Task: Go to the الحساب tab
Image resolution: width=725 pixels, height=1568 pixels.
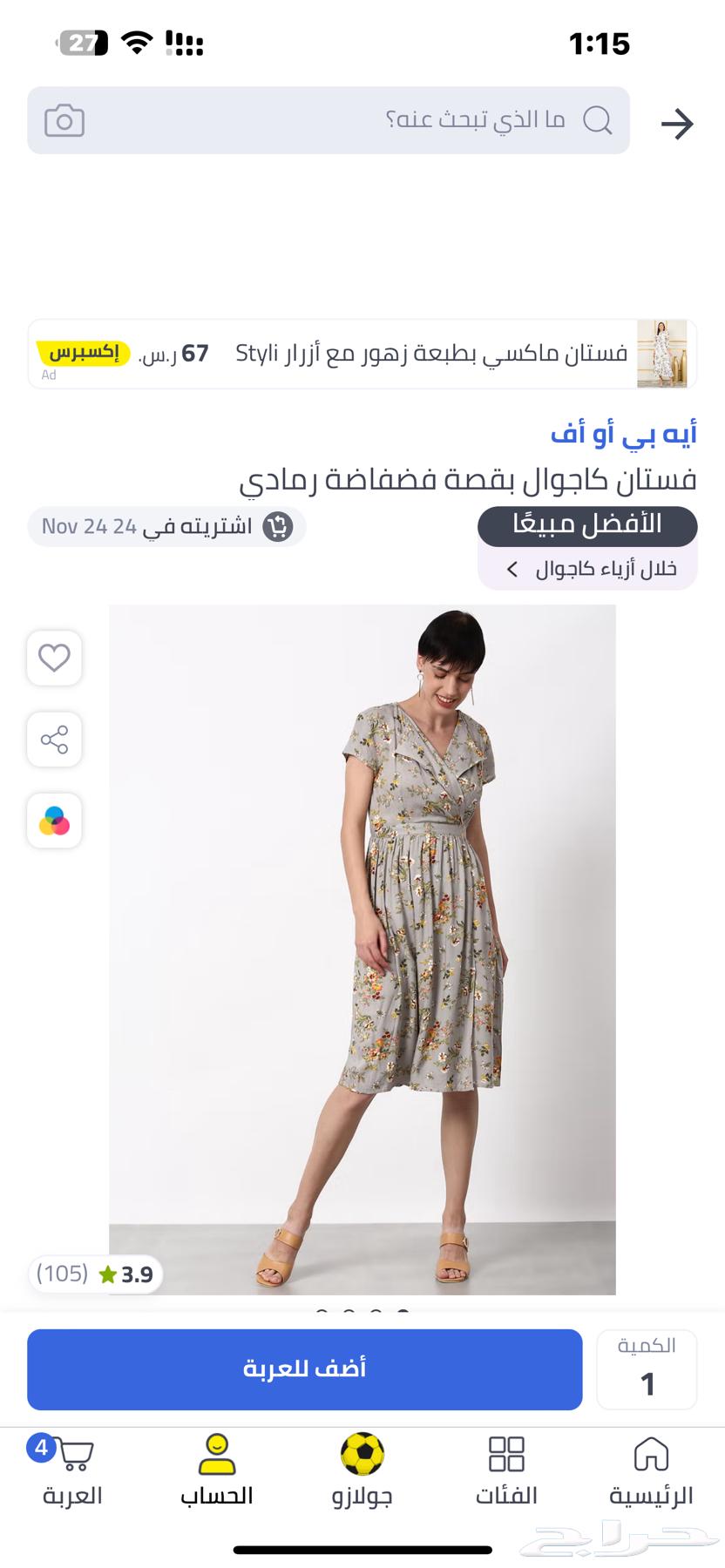Action: pos(217,1471)
